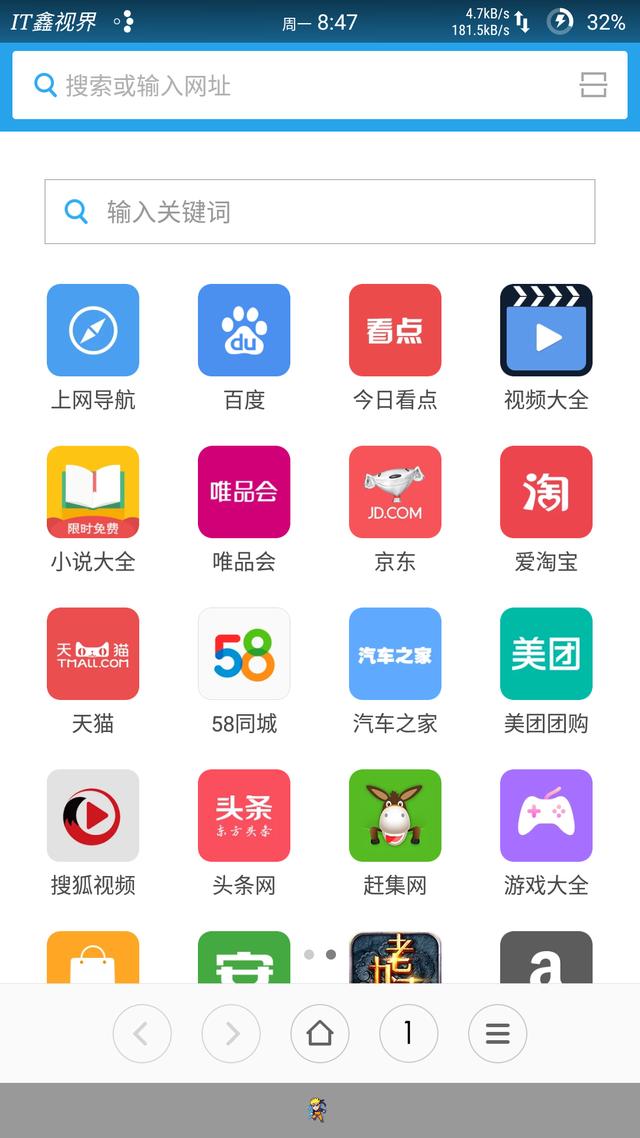The width and height of the screenshot is (640, 1138).
Task: Launch 视频大全 video shortcut
Action: [x=546, y=331]
